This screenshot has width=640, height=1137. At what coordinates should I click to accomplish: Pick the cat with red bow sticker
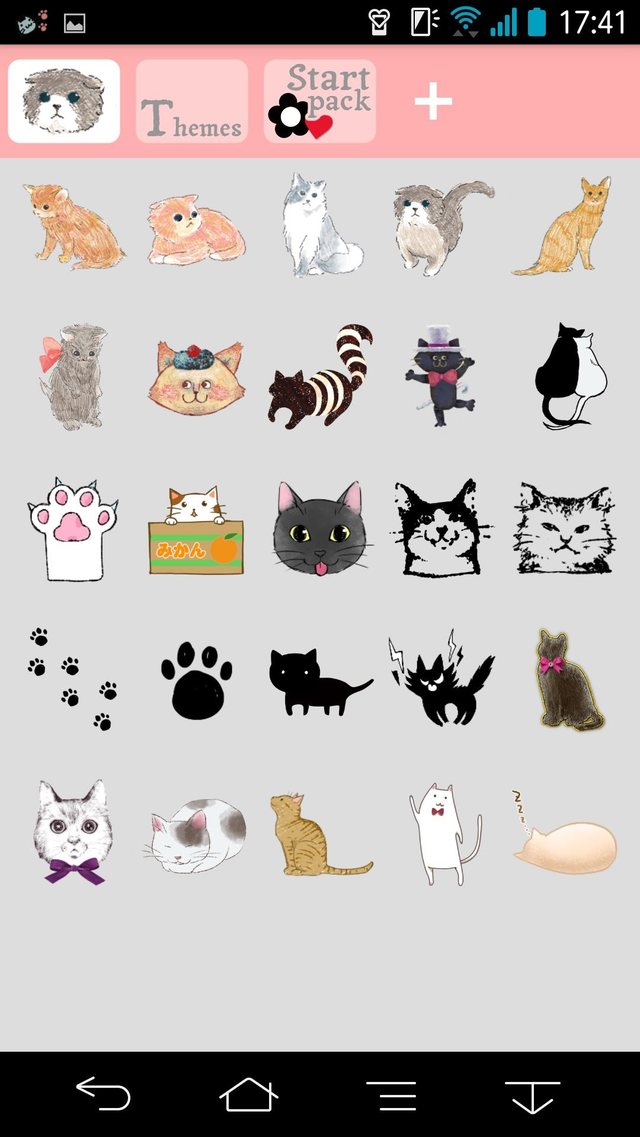71,375
